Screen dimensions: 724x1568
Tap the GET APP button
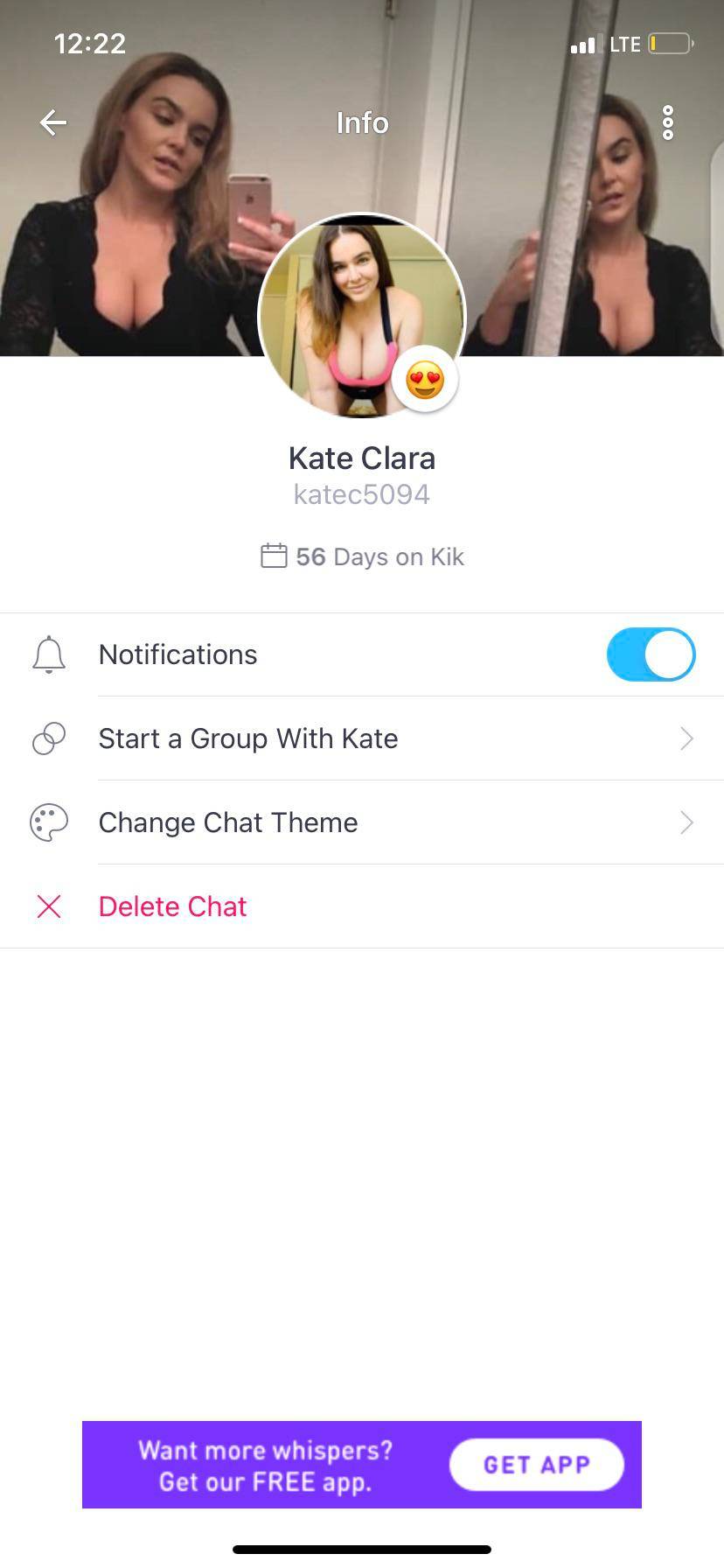pyautogui.click(x=536, y=1465)
